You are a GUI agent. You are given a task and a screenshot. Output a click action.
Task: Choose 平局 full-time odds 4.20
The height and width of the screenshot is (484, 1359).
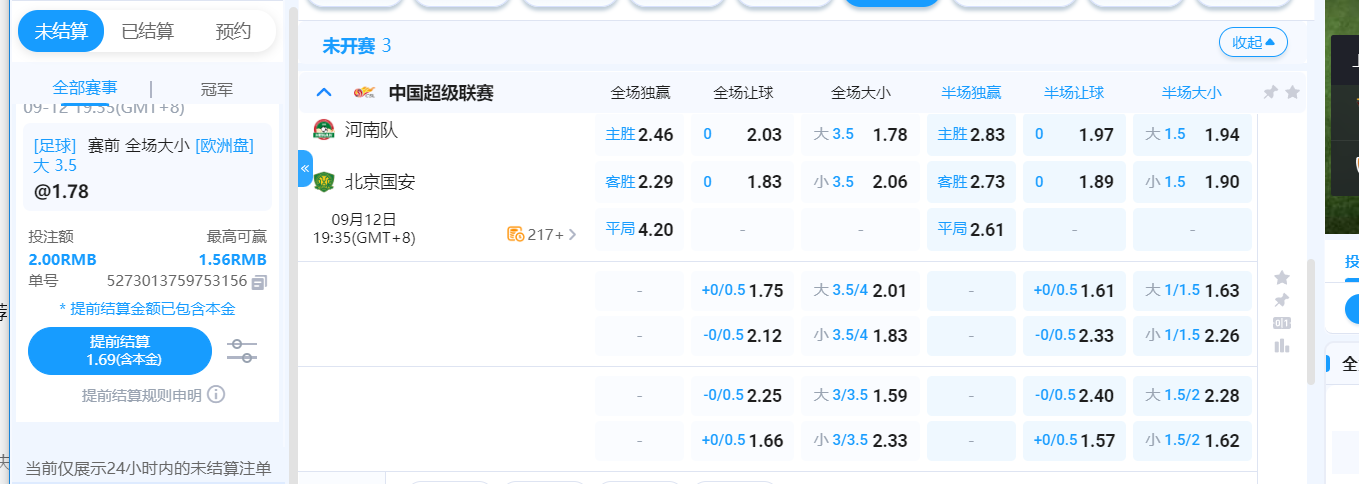(x=639, y=229)
